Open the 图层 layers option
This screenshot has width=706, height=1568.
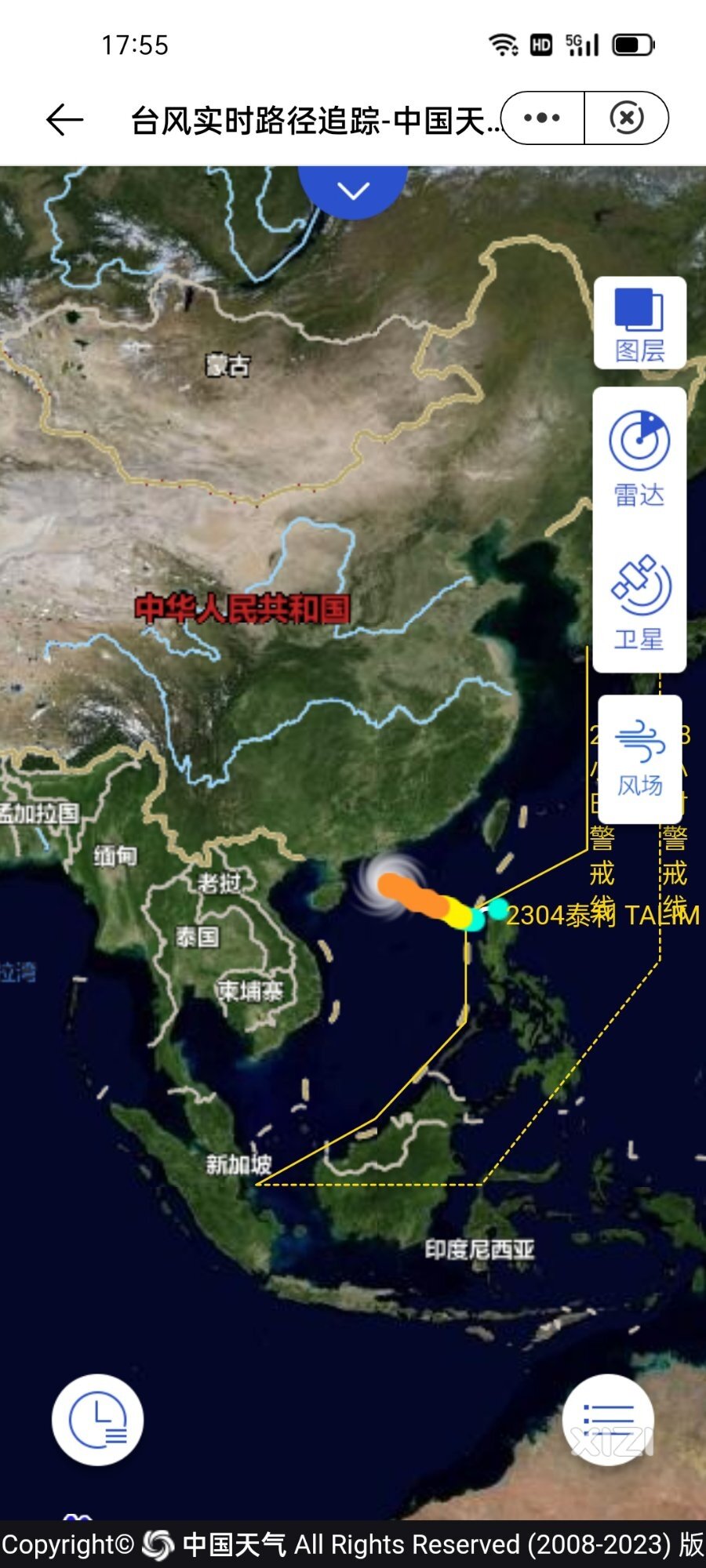coord(639,324)
